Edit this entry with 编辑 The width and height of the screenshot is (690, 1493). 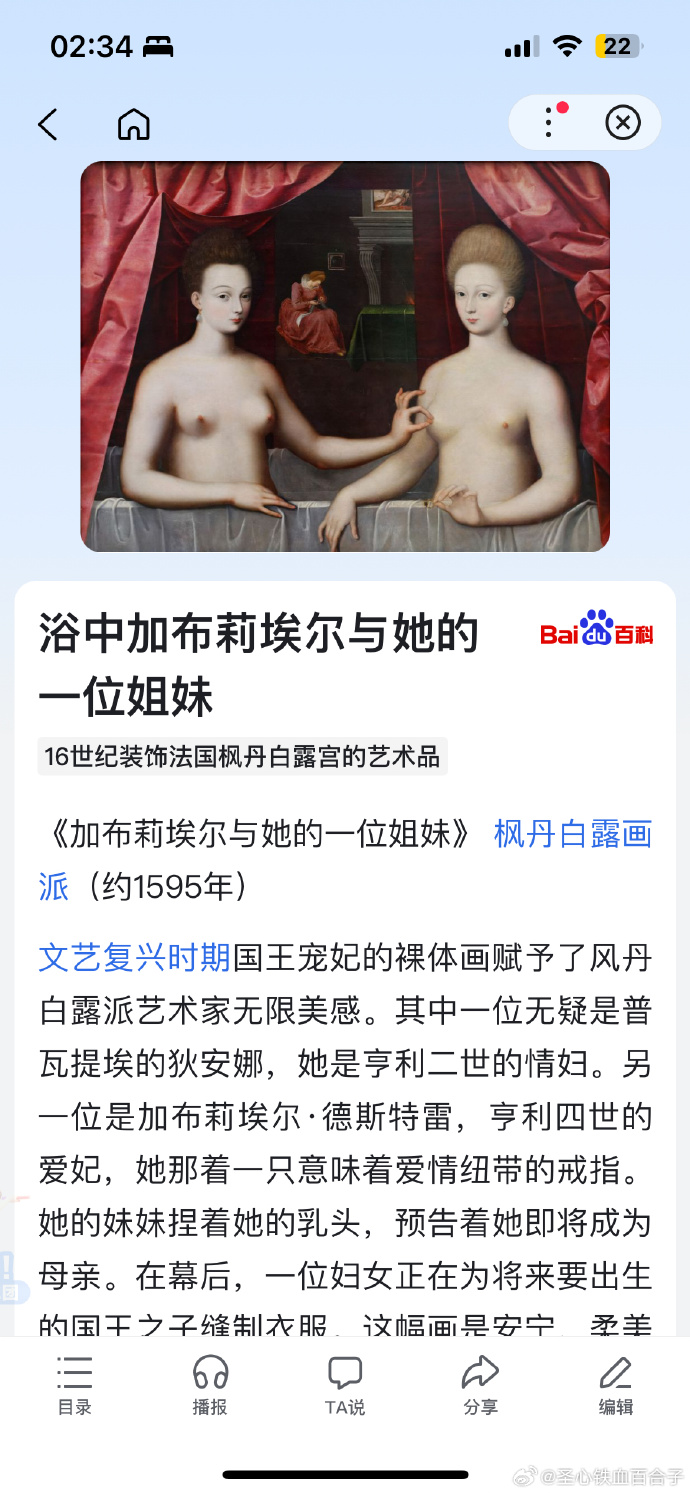pyautogui.click(x=616, y=1385)
